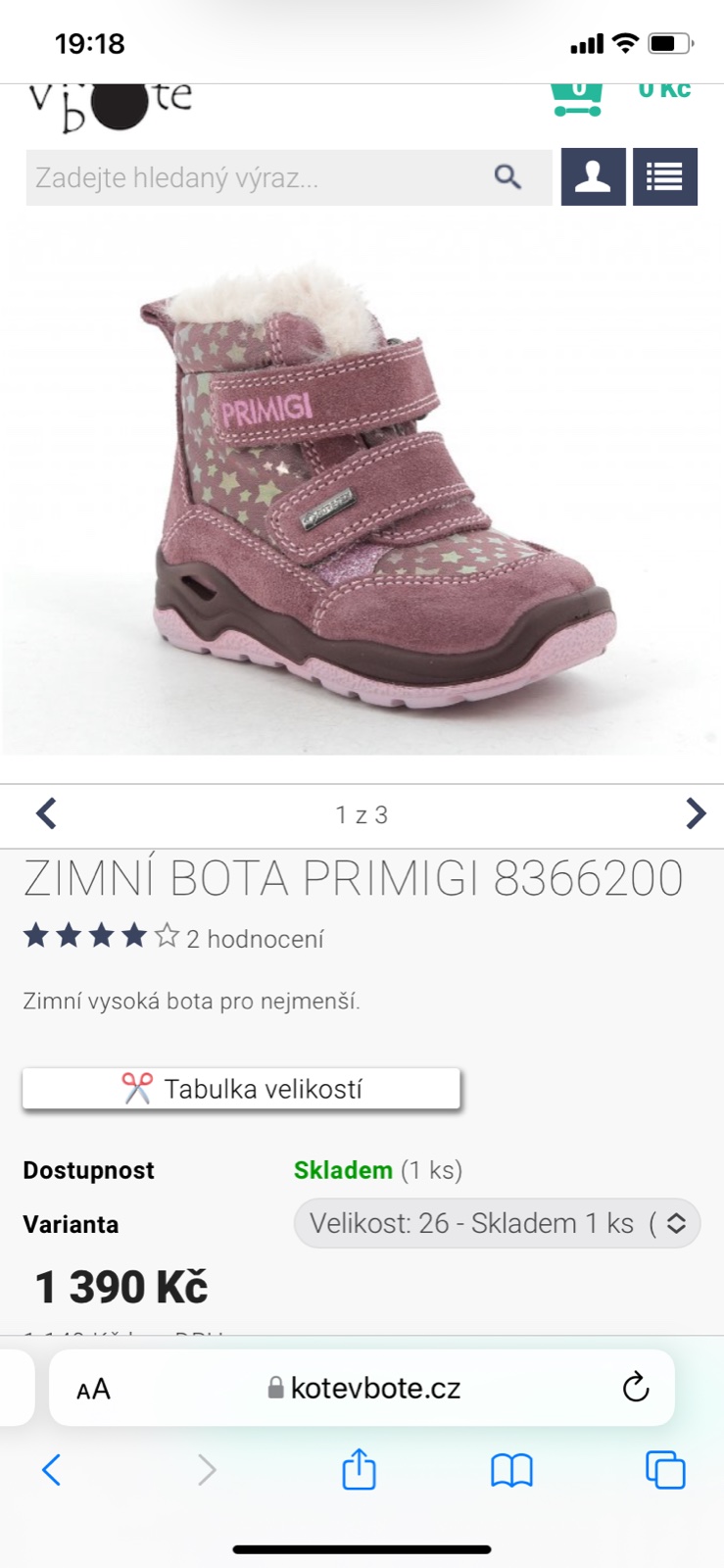
Task: Show the previous product photo
Action: coord(46,813)
